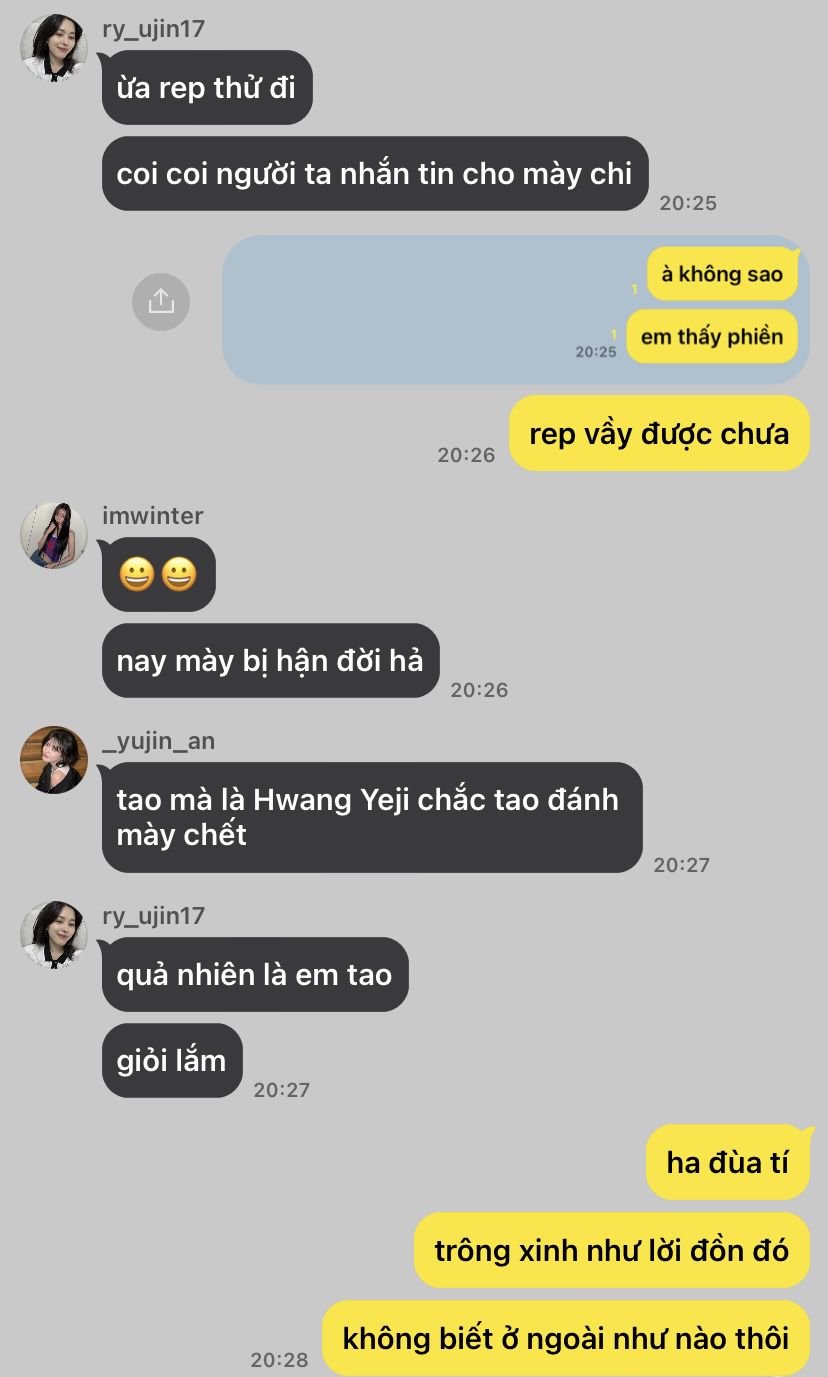Tap ry_ujin17's avatar near "quả nhiên là em tao"
Image resolution: width=828 pixels, height=1377 pixels.
(x=54, y=935)
